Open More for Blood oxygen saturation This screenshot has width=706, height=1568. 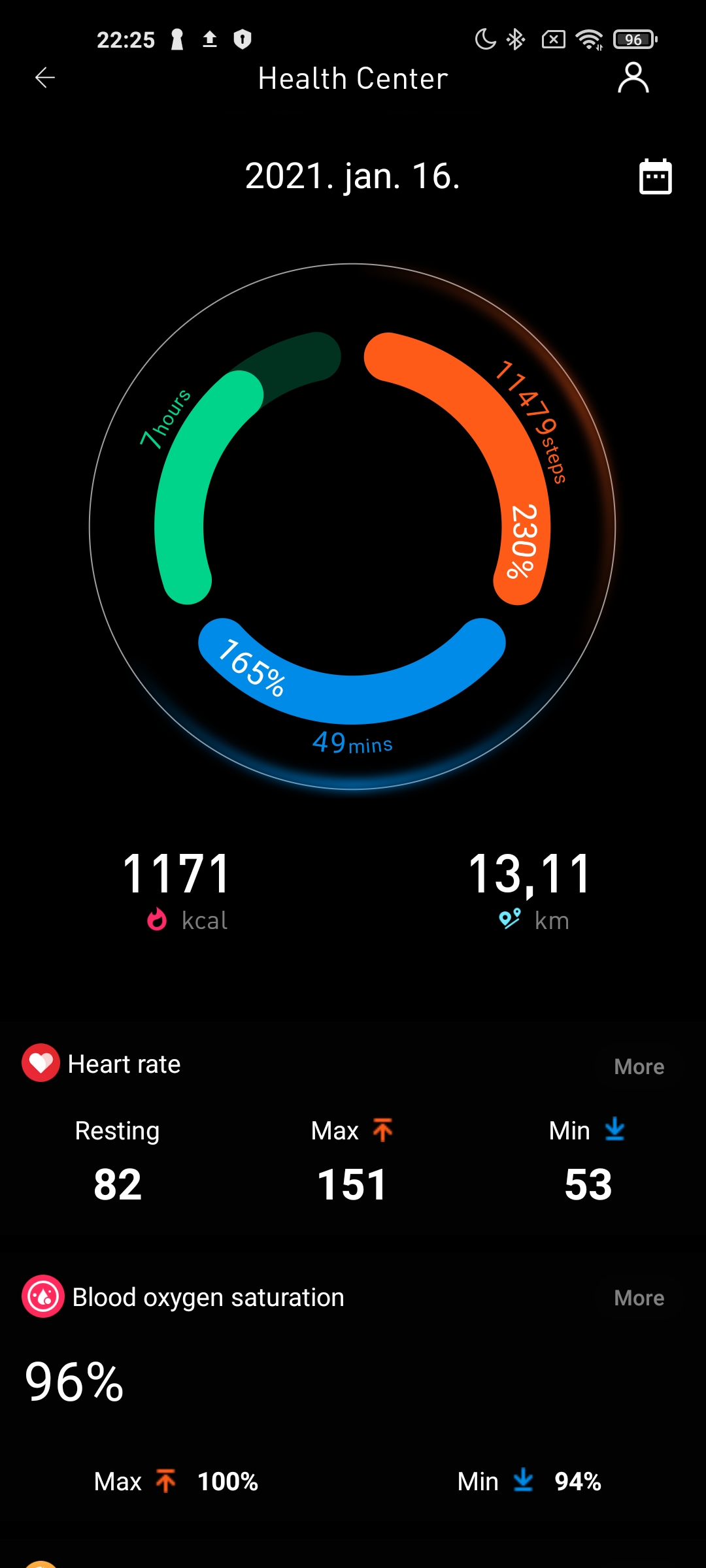639,1298
